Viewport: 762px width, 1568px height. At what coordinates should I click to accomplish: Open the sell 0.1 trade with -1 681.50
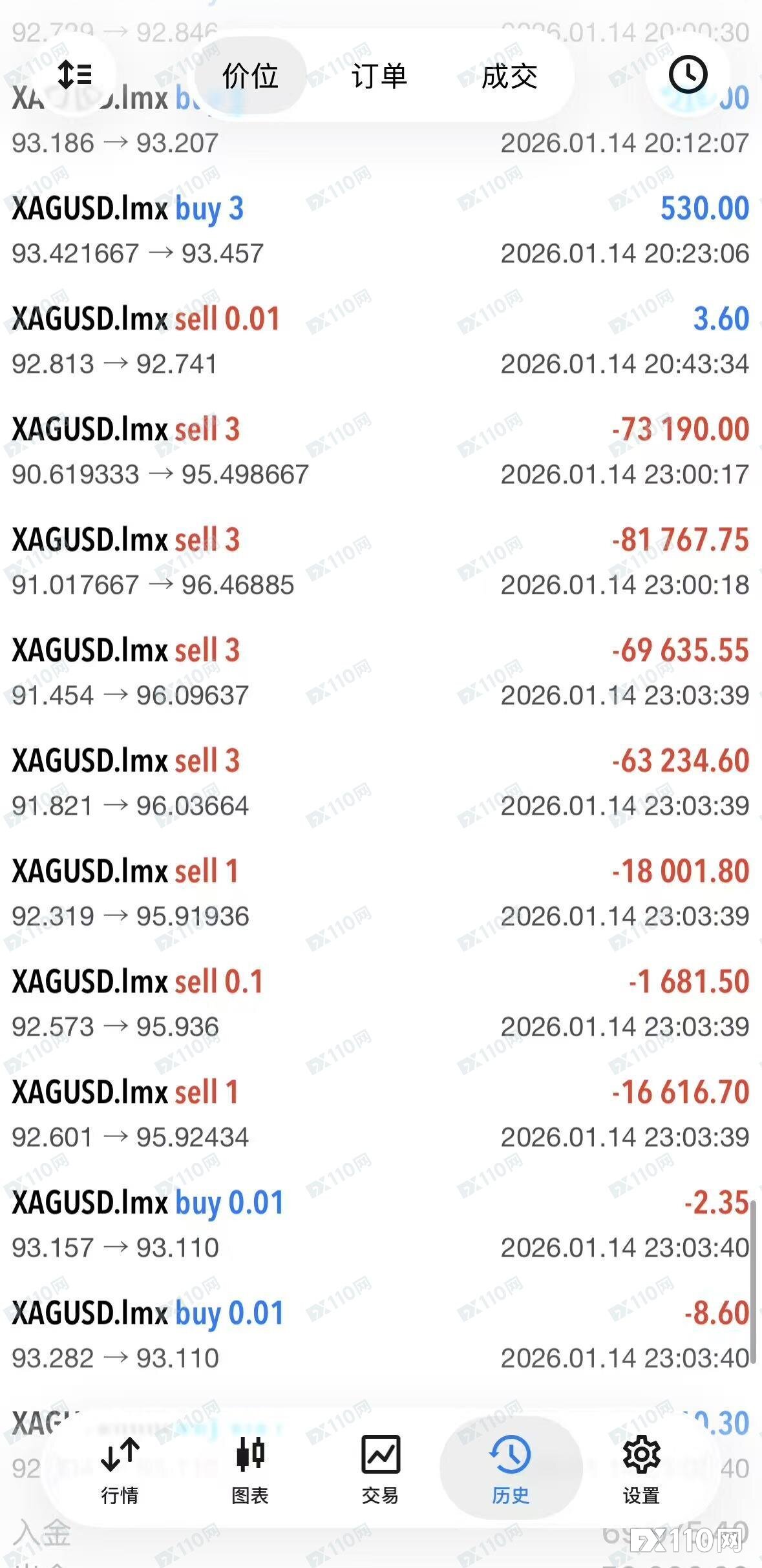(381, 1001)
